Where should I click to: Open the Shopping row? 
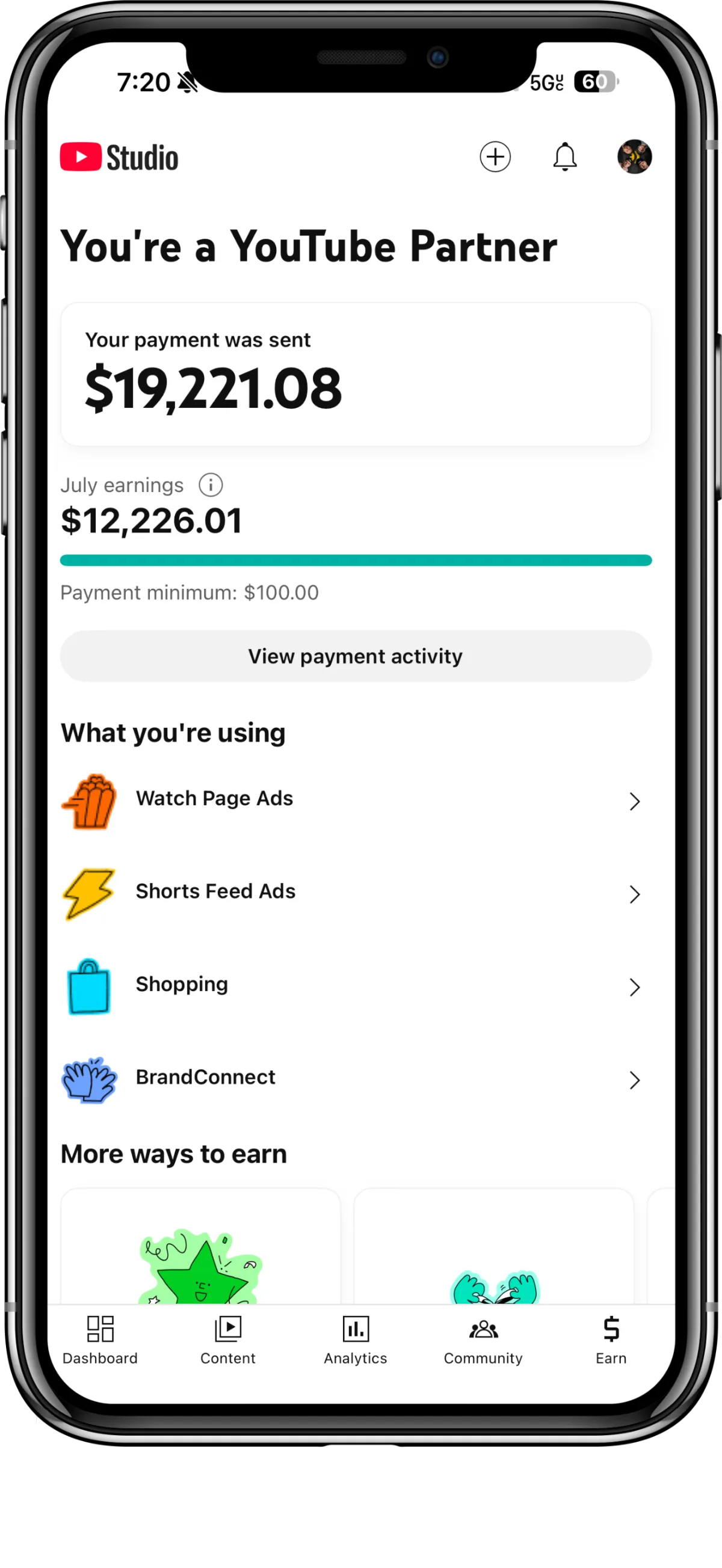pos(356,986)
